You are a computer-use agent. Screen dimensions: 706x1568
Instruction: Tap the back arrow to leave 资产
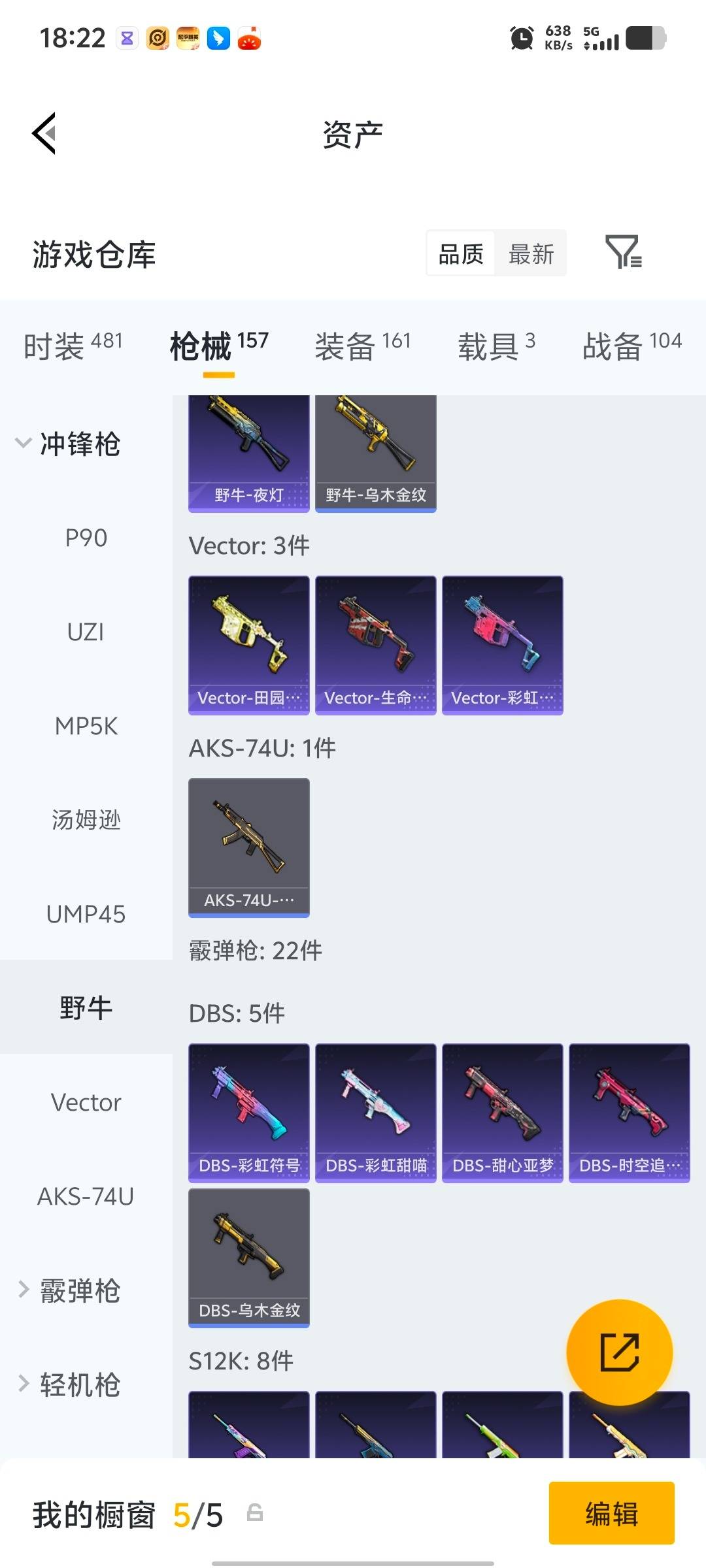43,134
